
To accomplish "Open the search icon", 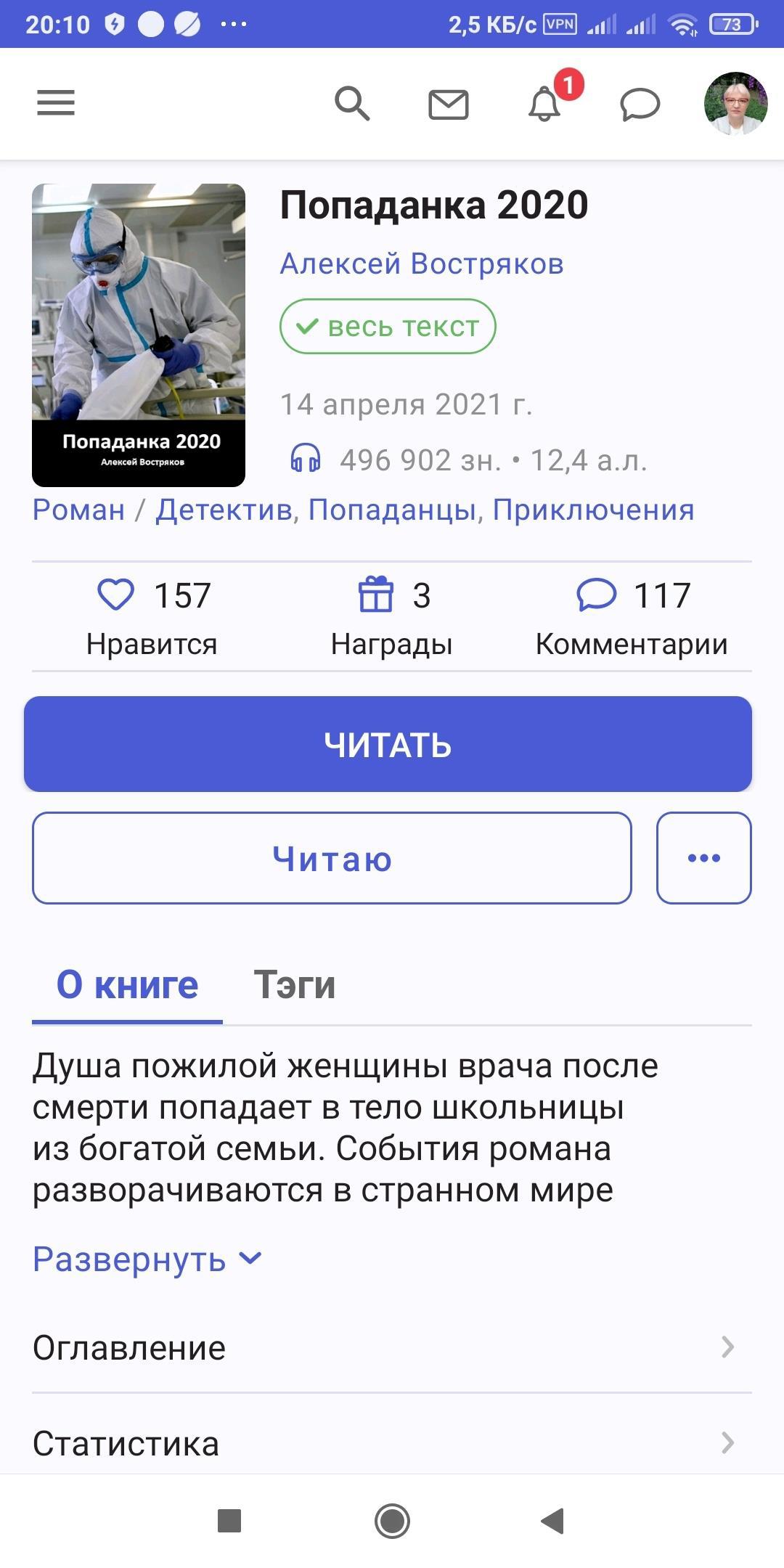I will (x=352, y=103).
